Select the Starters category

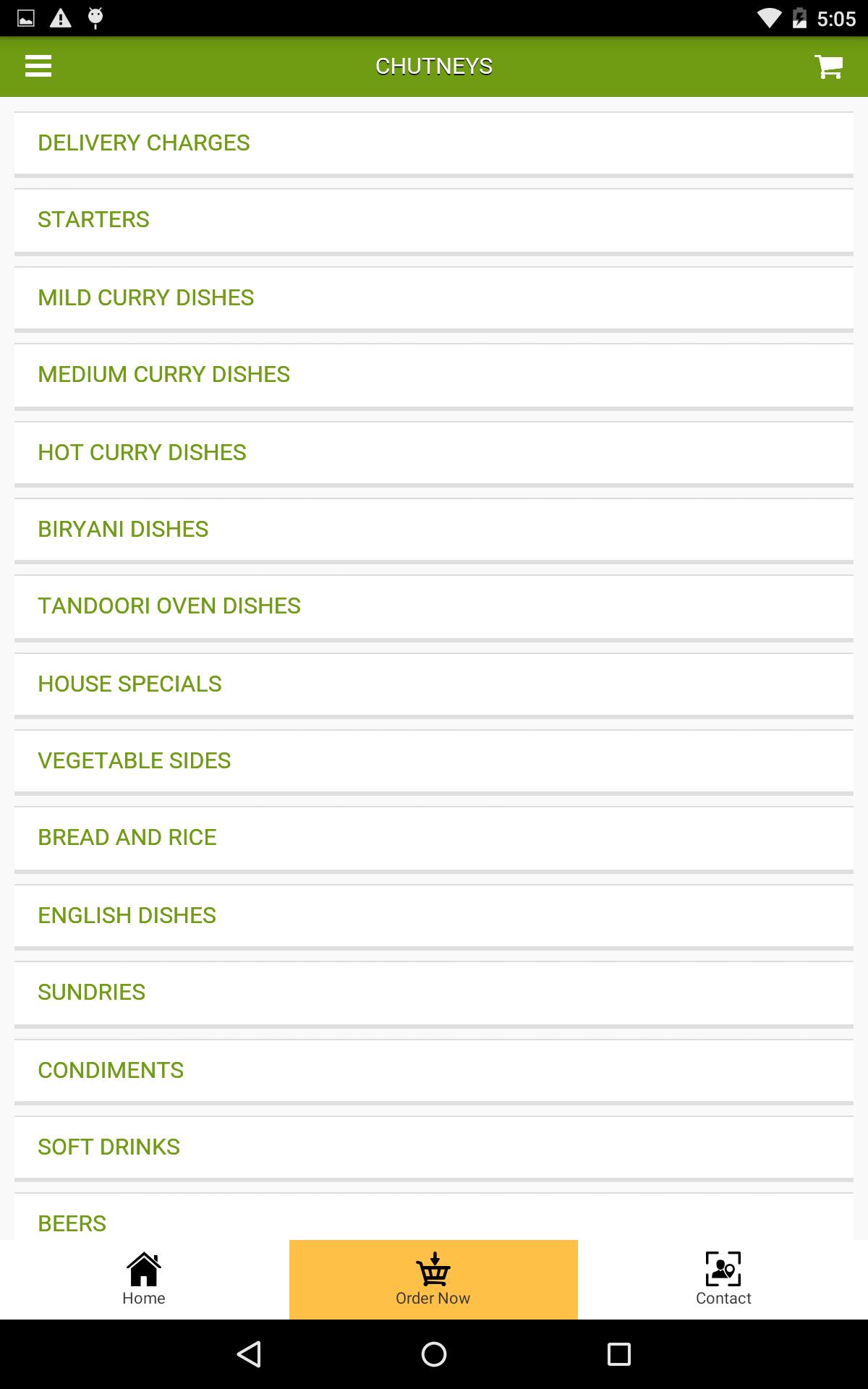click(x=434, y=220)
